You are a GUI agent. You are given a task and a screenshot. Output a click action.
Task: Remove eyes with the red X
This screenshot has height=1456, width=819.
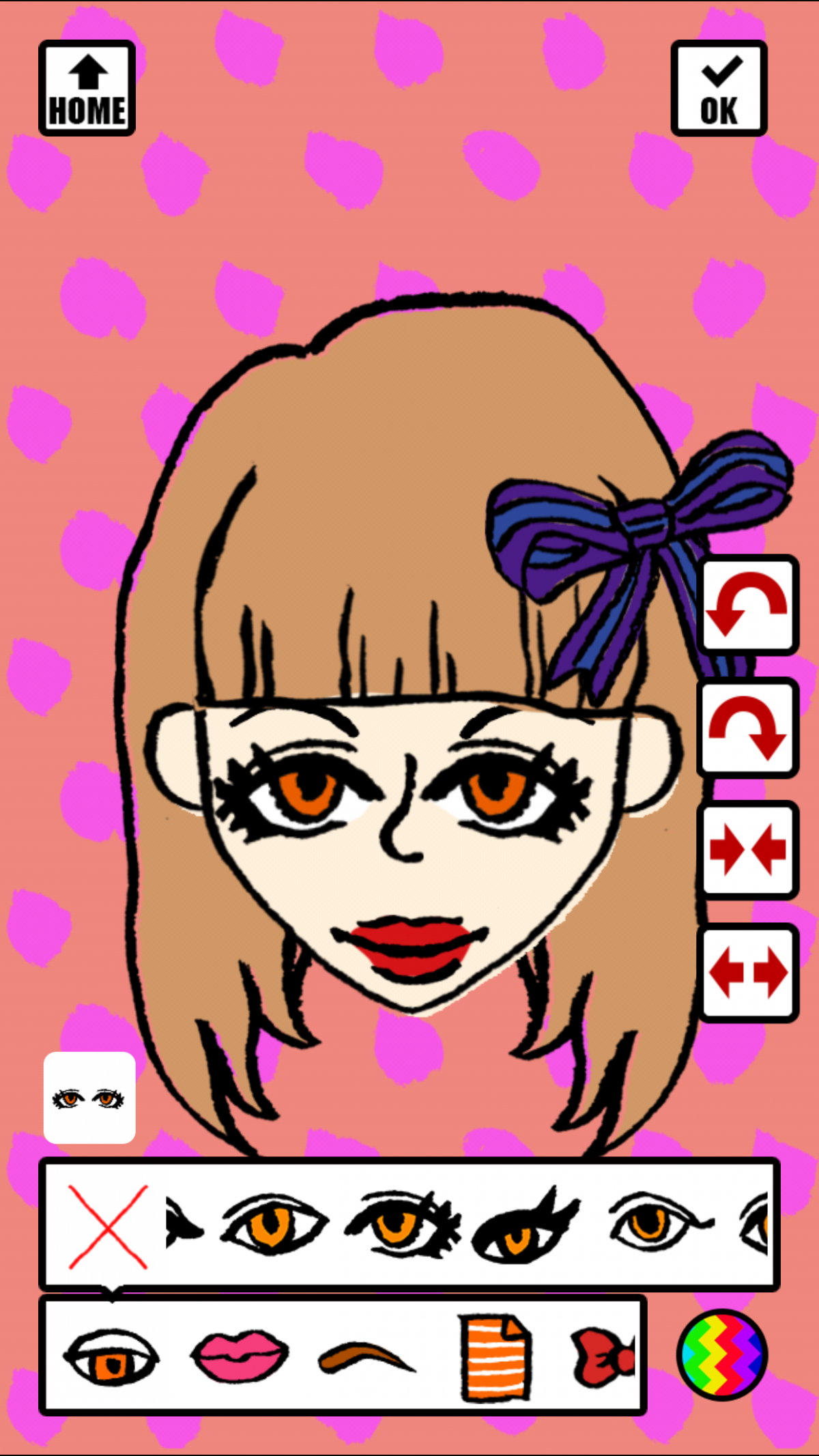[108, 1227]
